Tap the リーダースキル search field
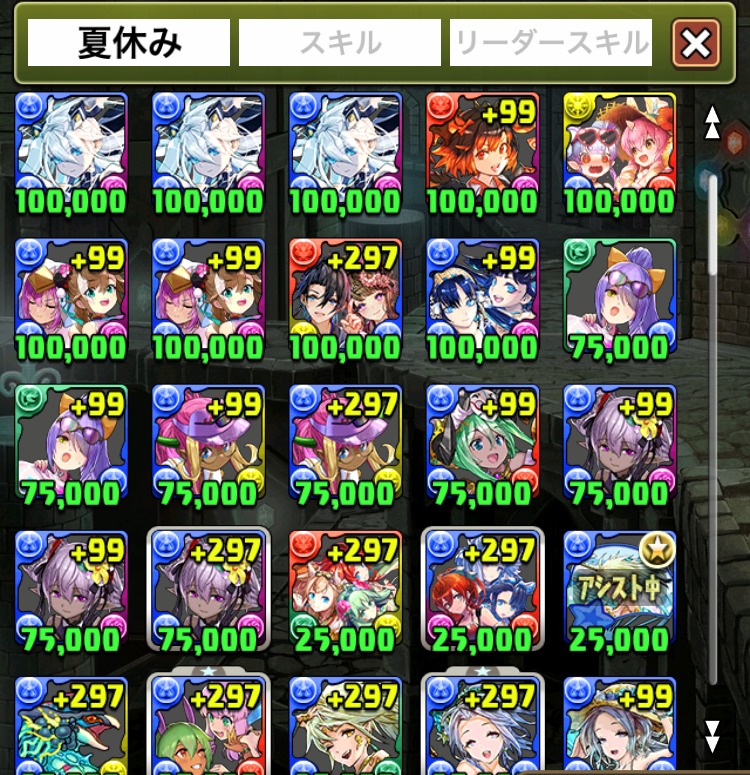The image size is (750, 775). [x=551, y=43]
